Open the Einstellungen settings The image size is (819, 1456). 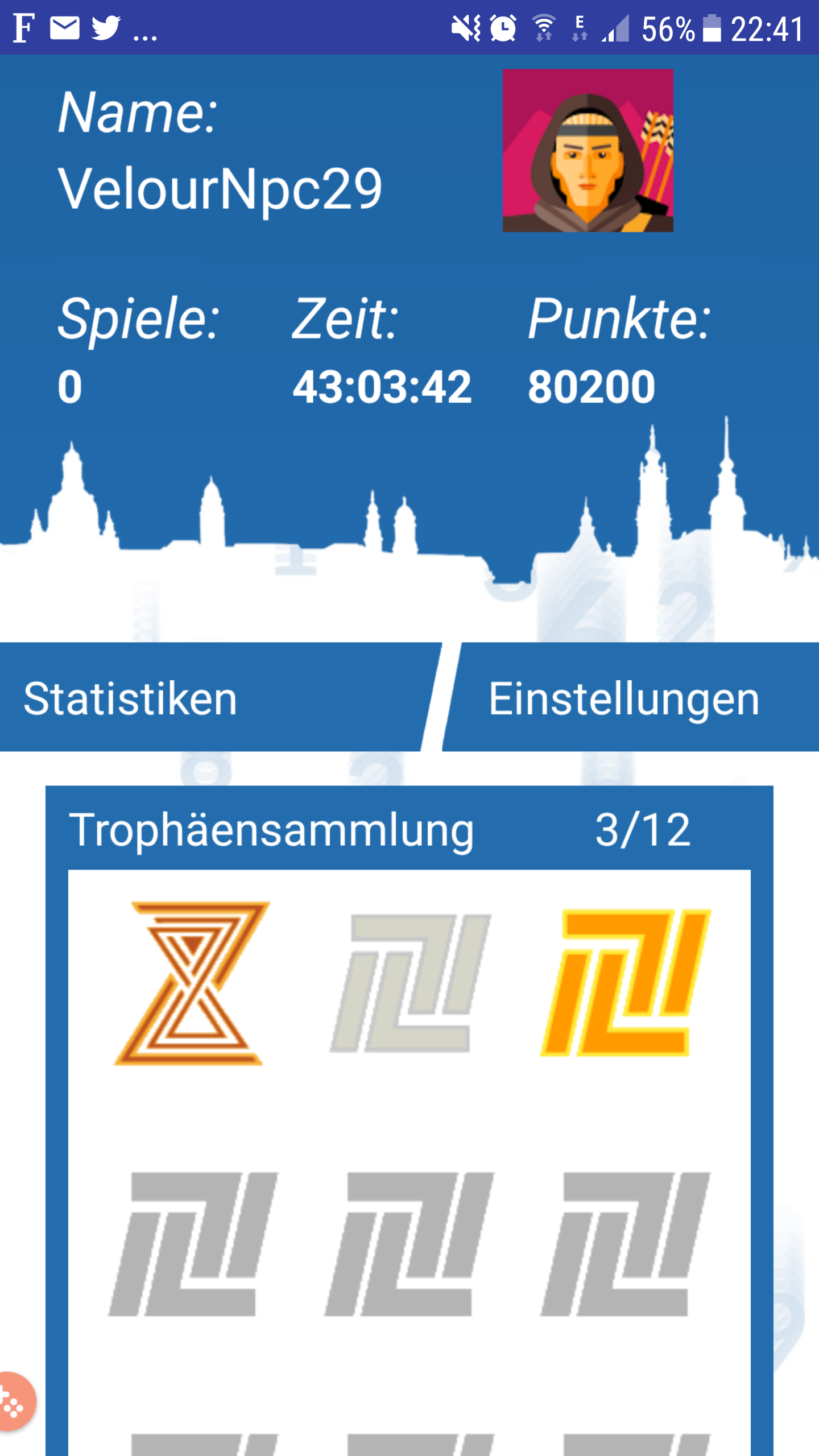[x=626, y=697]
